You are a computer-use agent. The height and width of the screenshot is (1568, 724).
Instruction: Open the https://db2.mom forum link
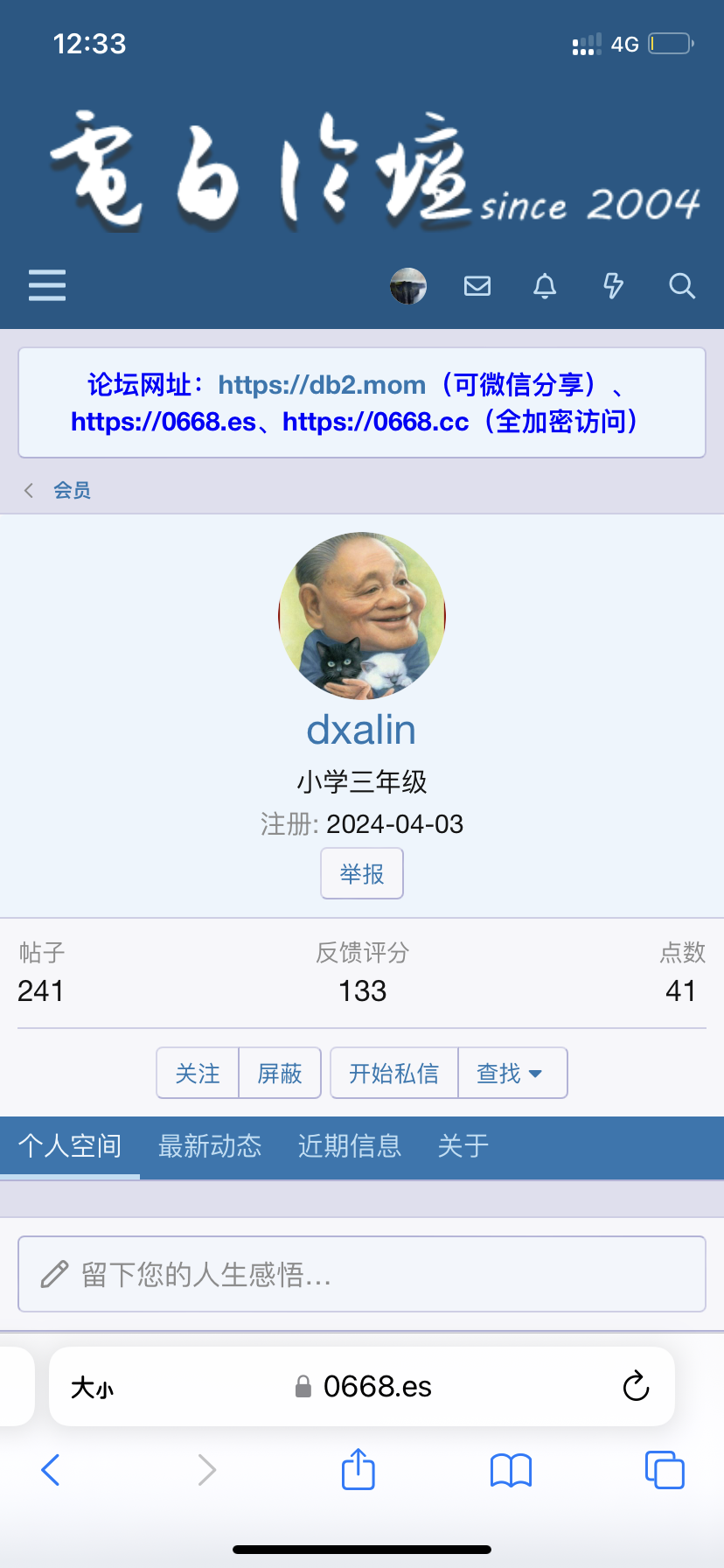click(x=321, y=385)
